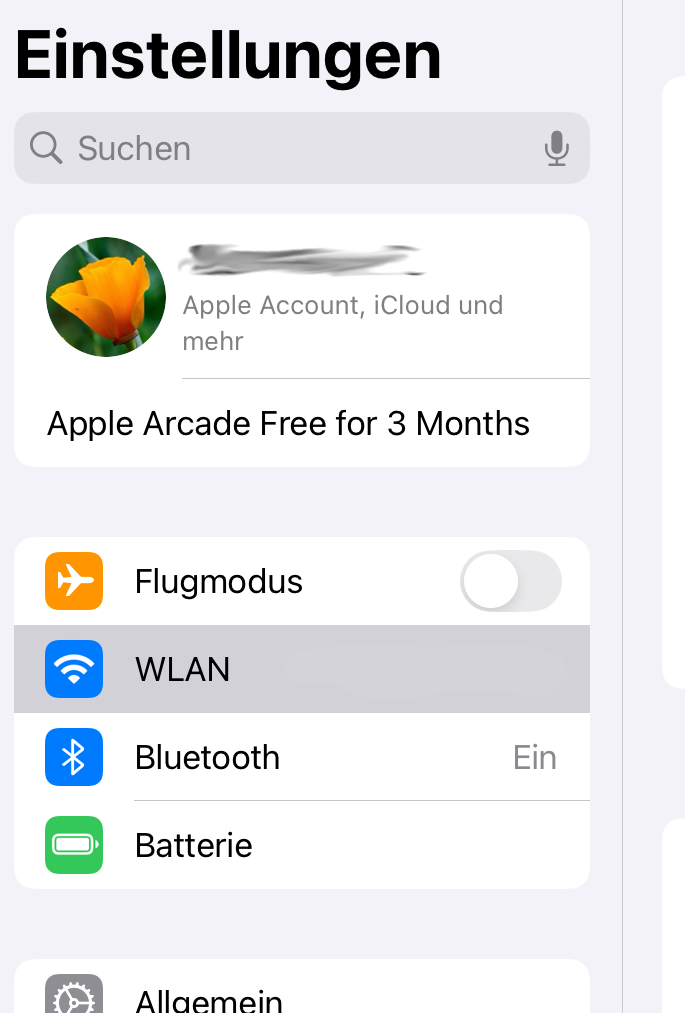Open Bluetooth settings

coord(300,757)
